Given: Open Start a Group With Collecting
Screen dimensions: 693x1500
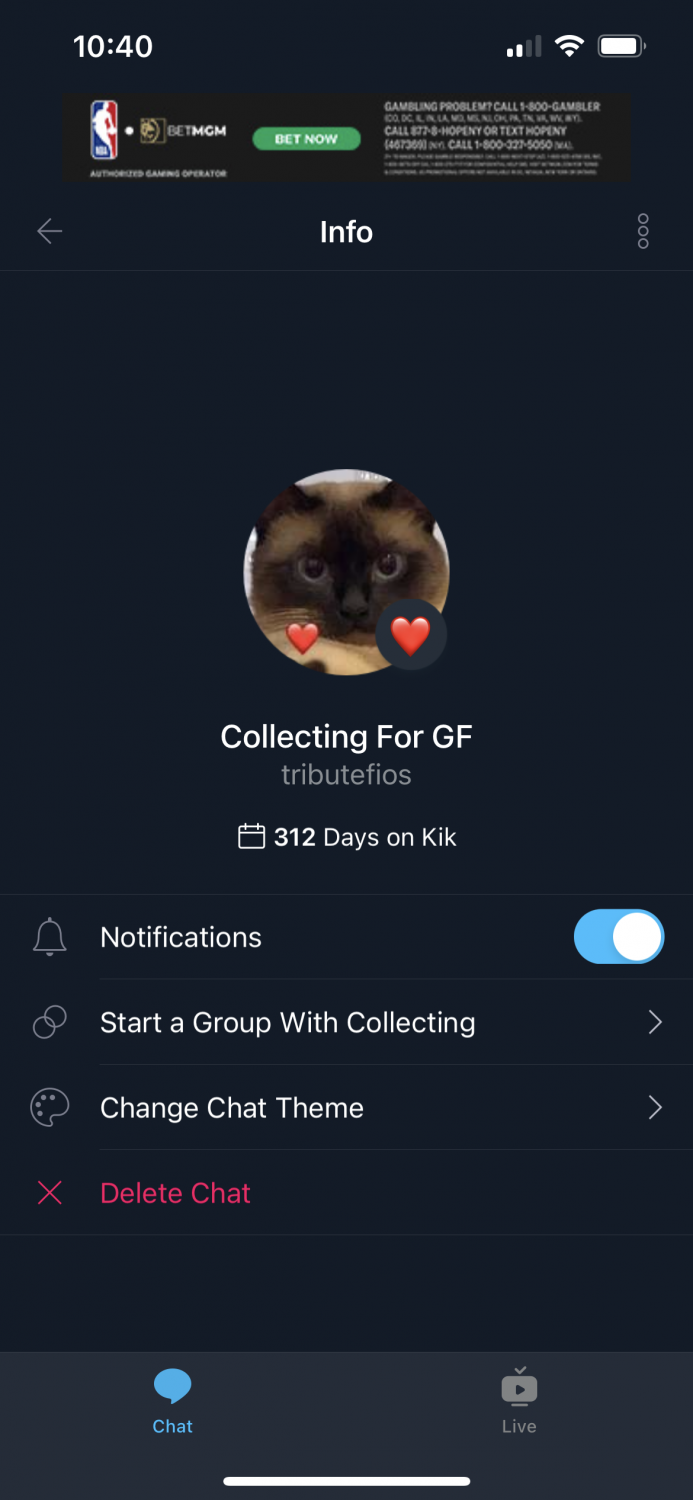Looking at the screenshot, I should [346, 1022].
